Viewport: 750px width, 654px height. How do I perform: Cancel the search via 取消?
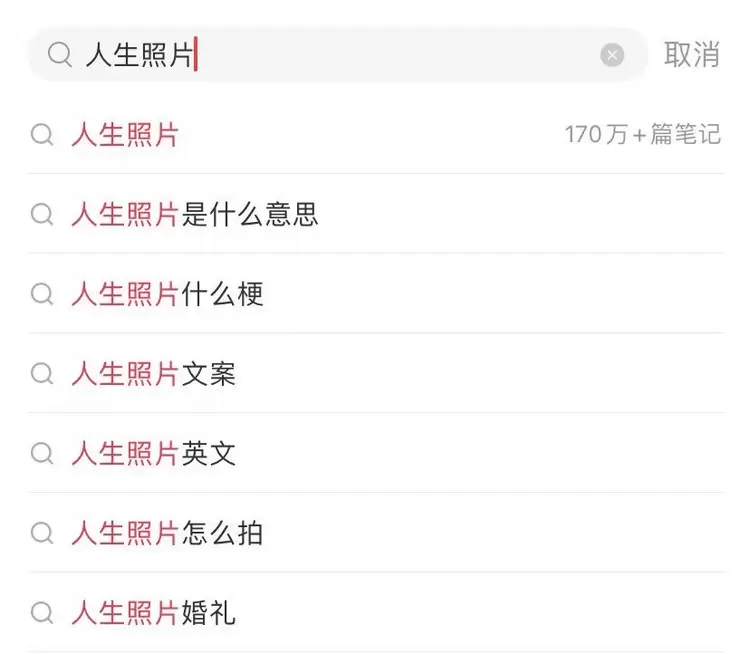tap(691, 55)
